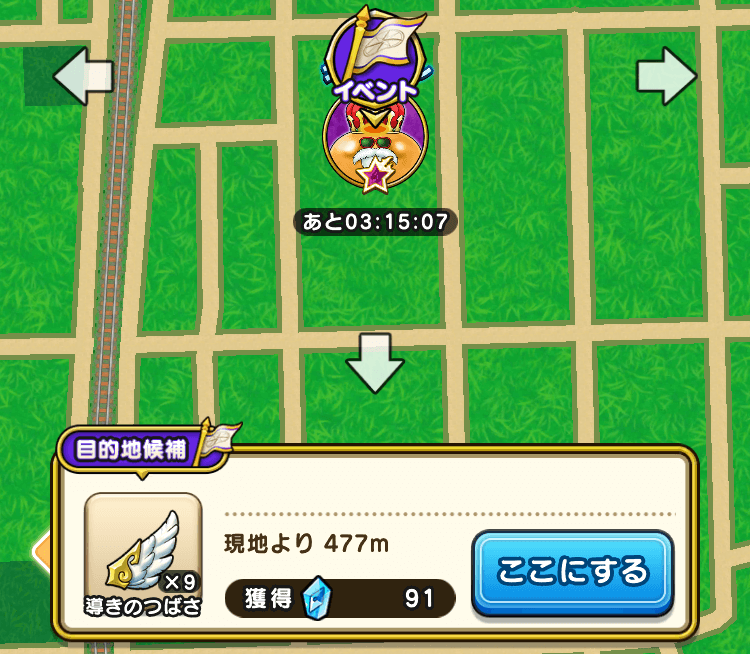Confirm destination with ここにする
This screenshot has height=654, width=750.
pos(573,572)
